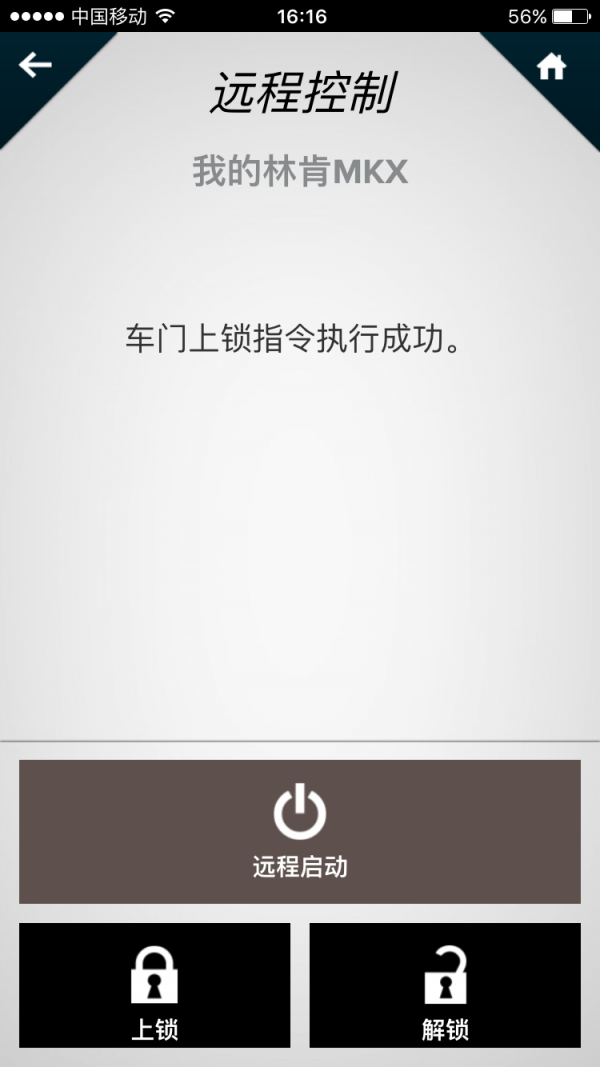Lock the doors with 上锁
Viewport: 600px width, 1067px height.
[154, 985]
